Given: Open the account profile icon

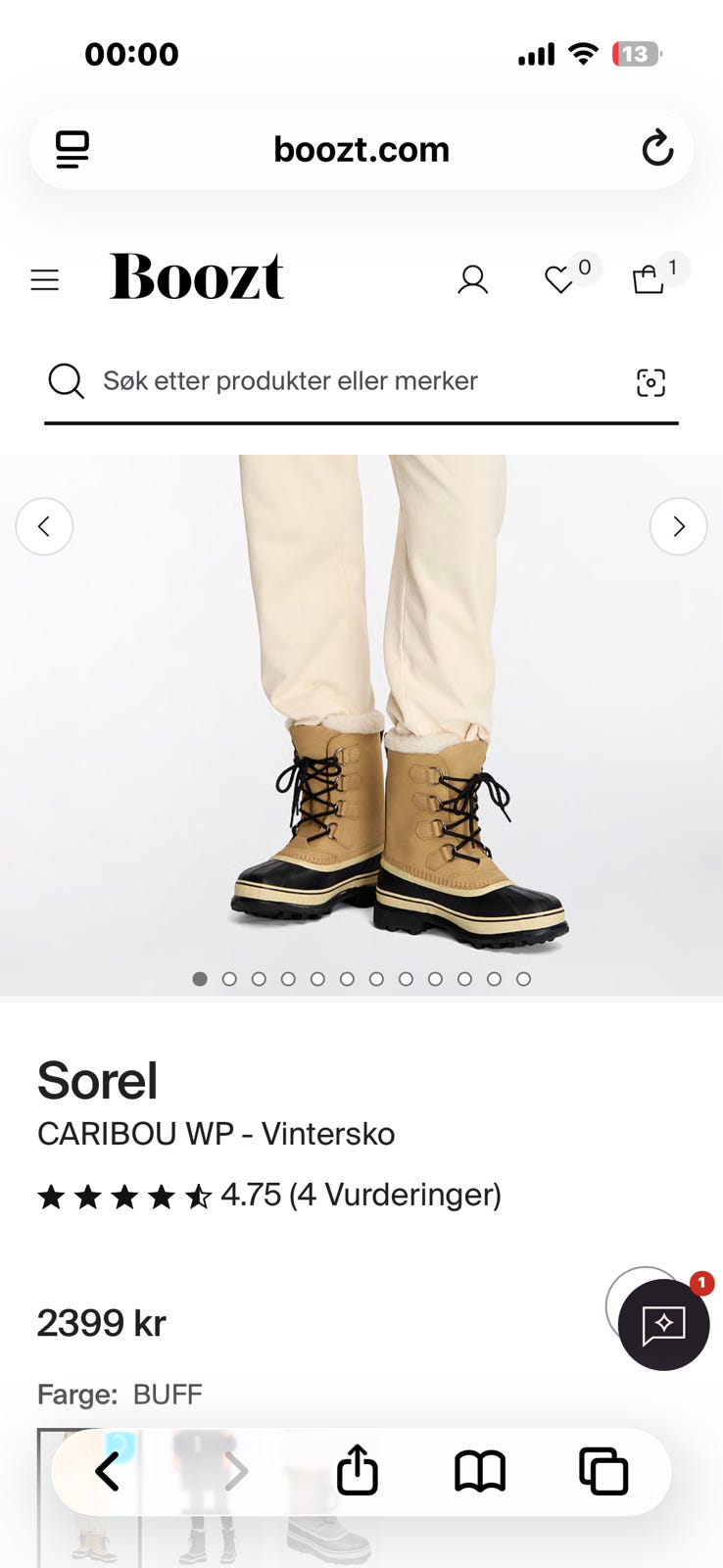Looking at the screenshot, I should tap(473, 280).
